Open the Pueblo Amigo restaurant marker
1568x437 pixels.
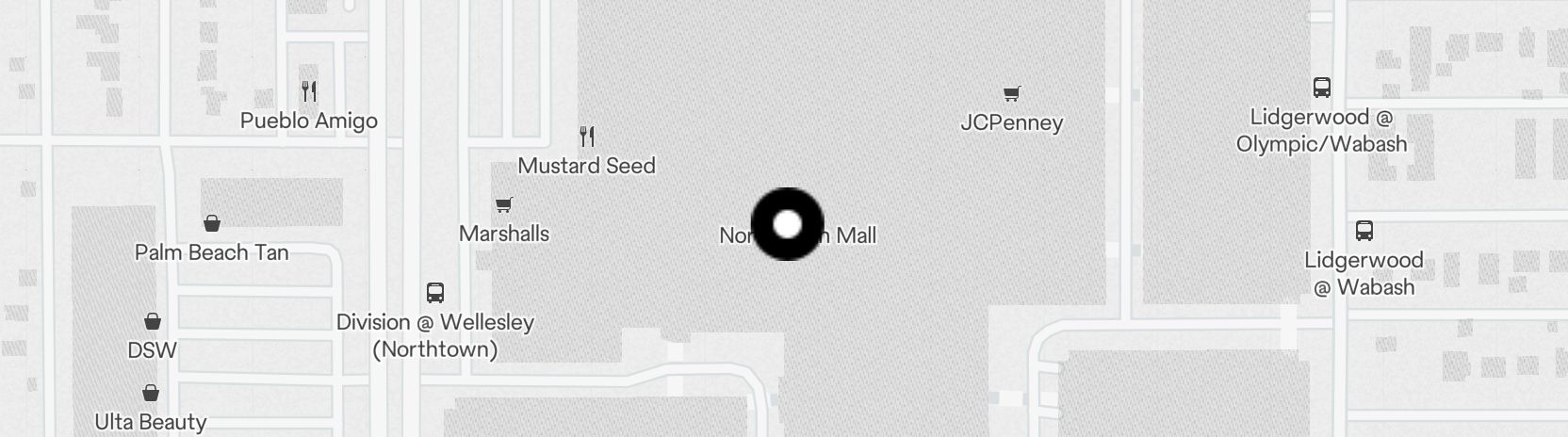pyautogui.click(x=309, y=91)
